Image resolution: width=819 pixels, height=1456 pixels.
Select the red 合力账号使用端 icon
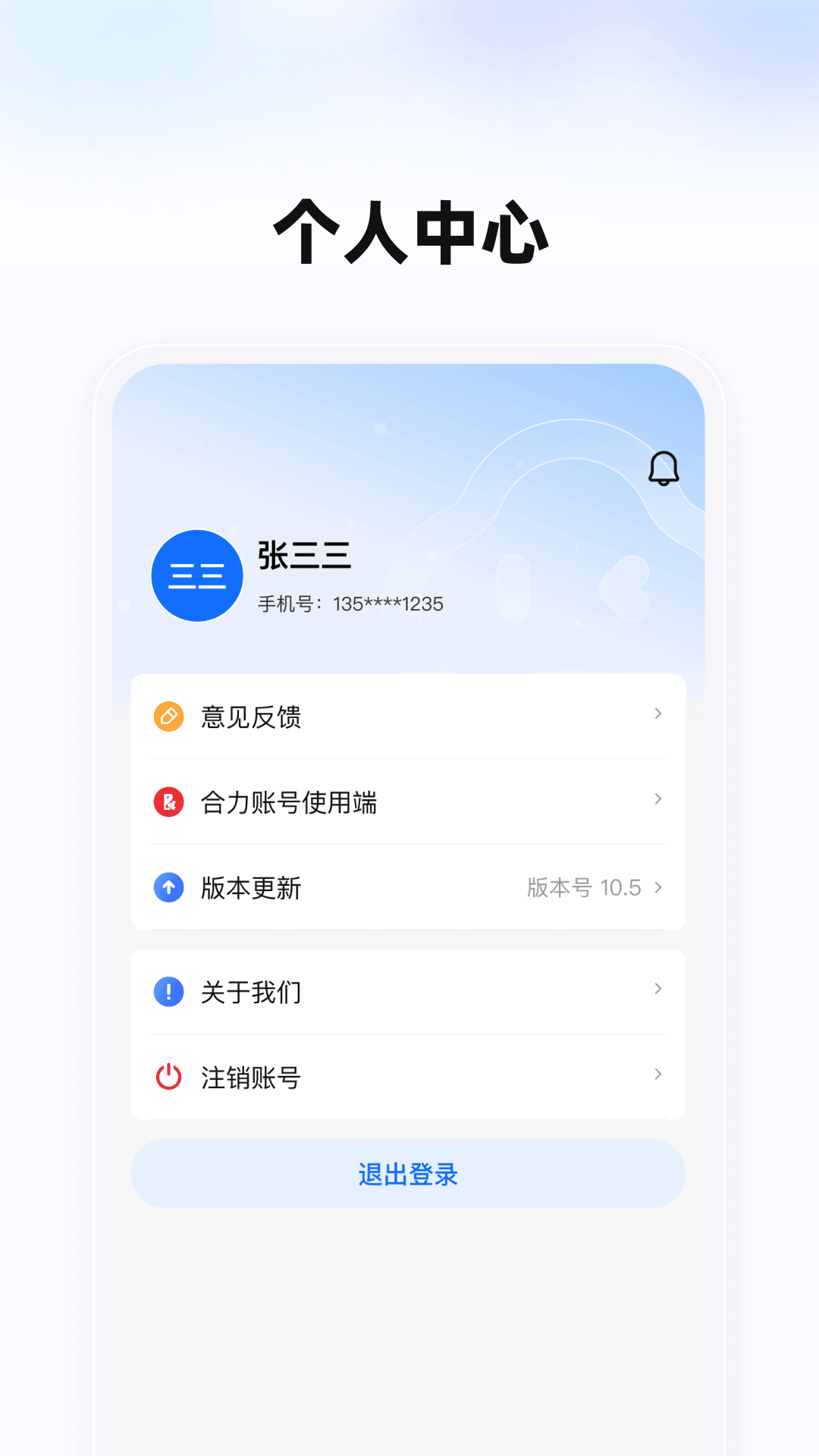click(168, 801)
